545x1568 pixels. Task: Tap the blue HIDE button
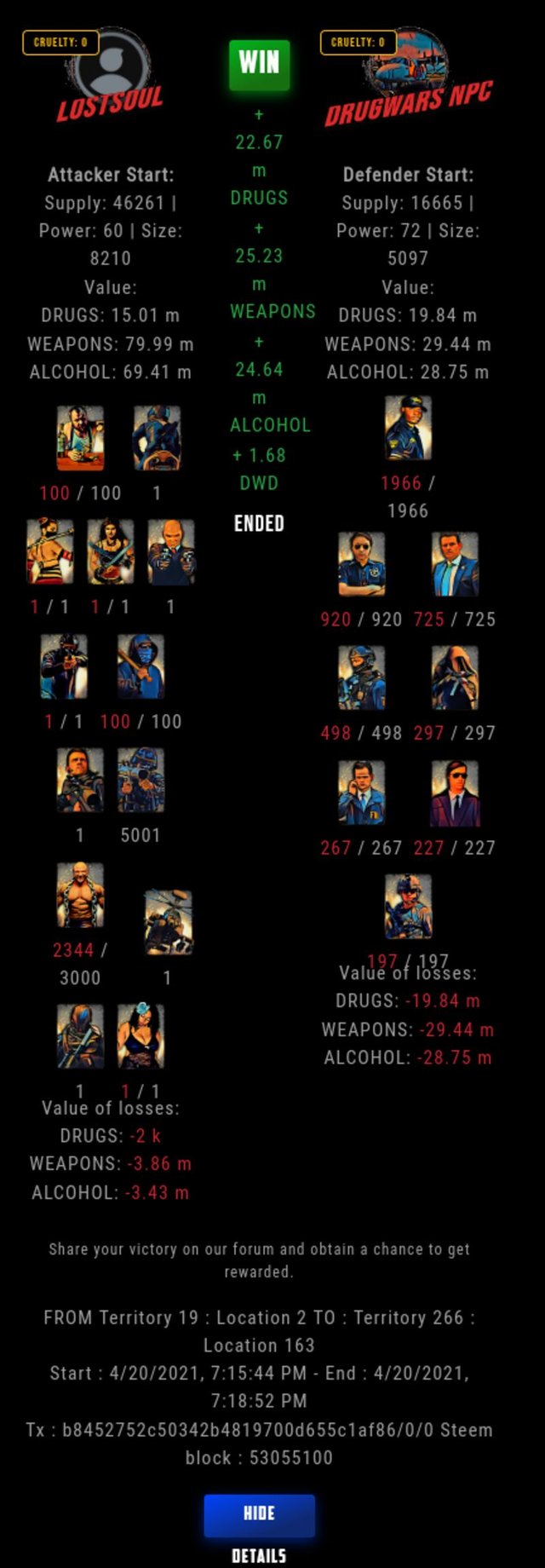click(259, 1513)
